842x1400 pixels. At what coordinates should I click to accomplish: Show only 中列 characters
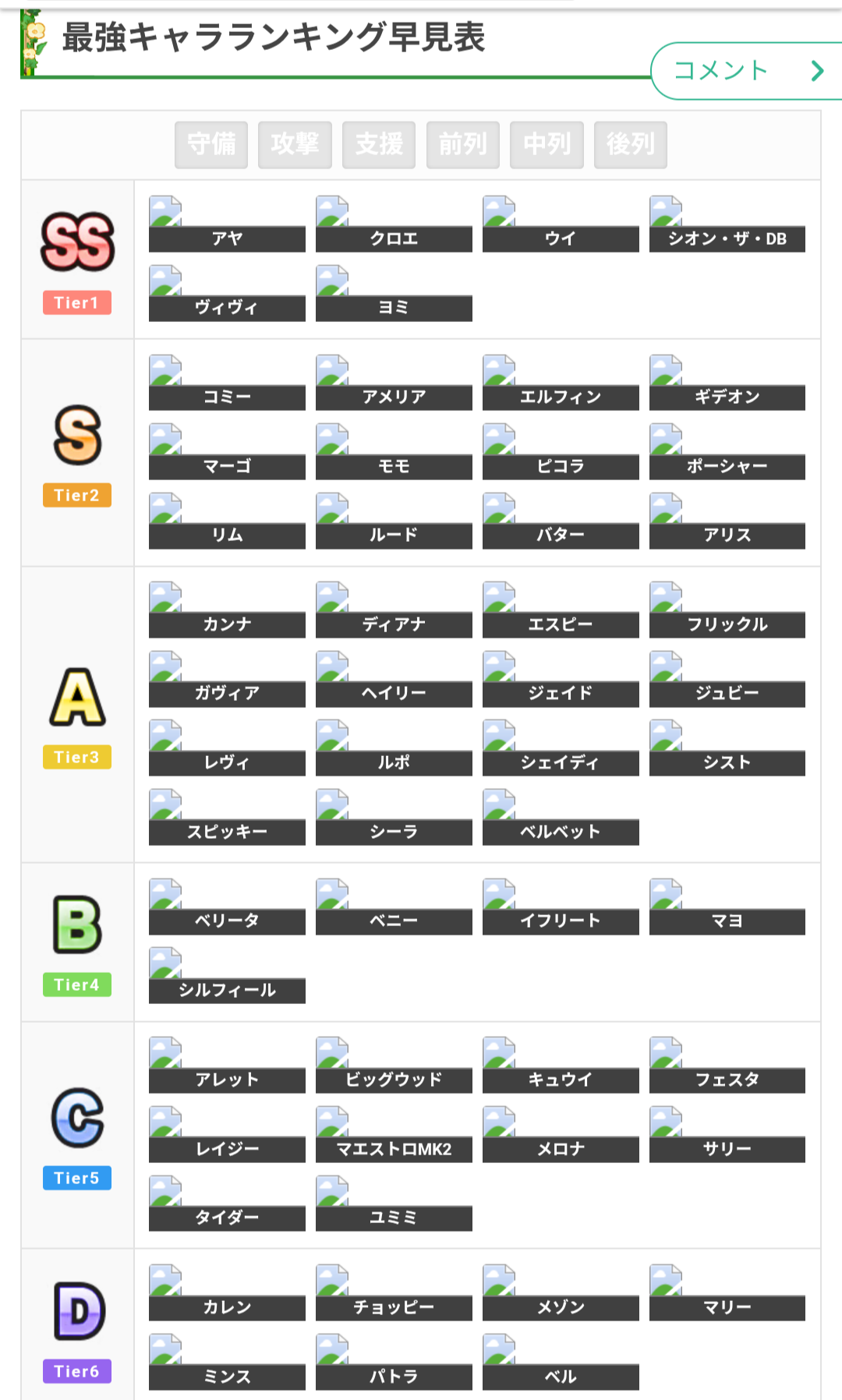coord(547,144)
